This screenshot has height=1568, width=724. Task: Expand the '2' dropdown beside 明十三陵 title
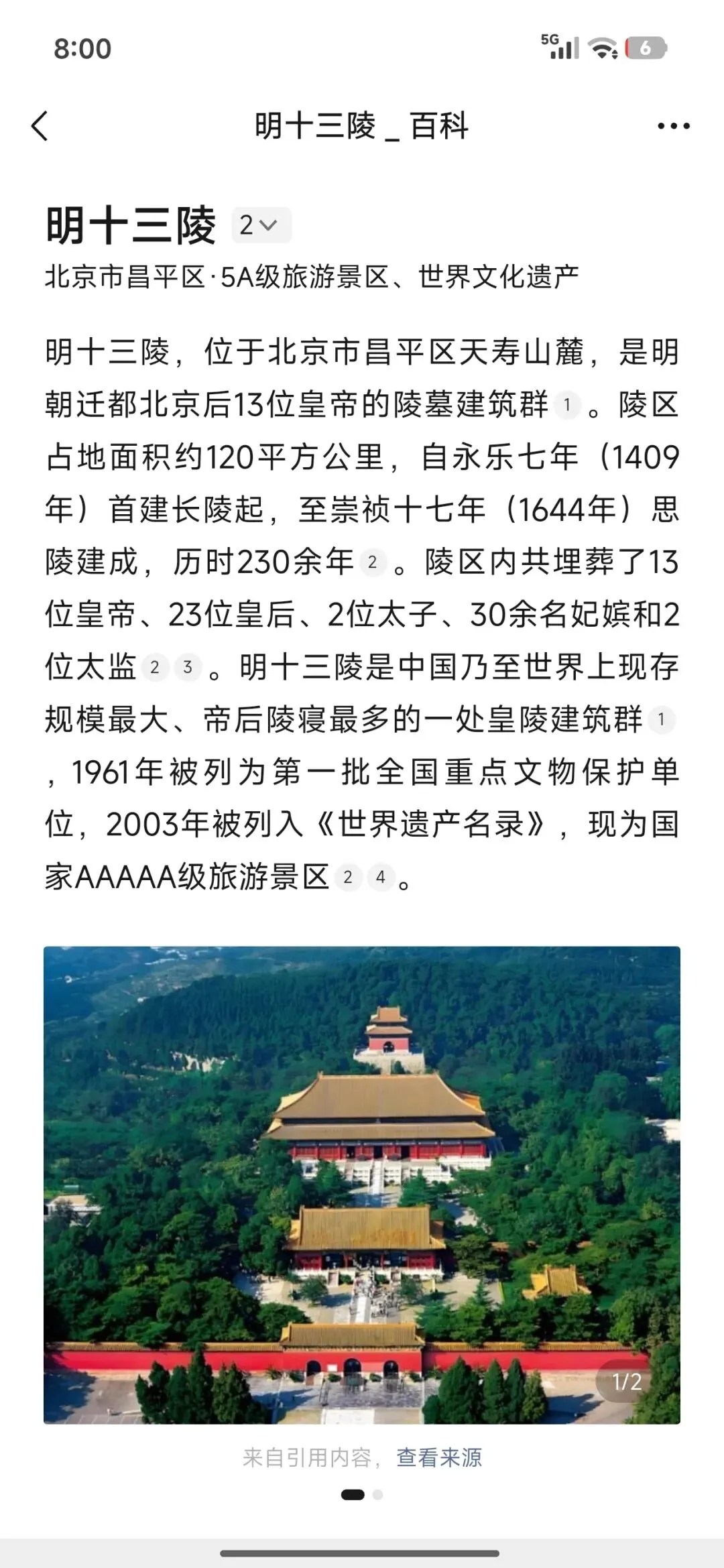(x=261, y=225)
